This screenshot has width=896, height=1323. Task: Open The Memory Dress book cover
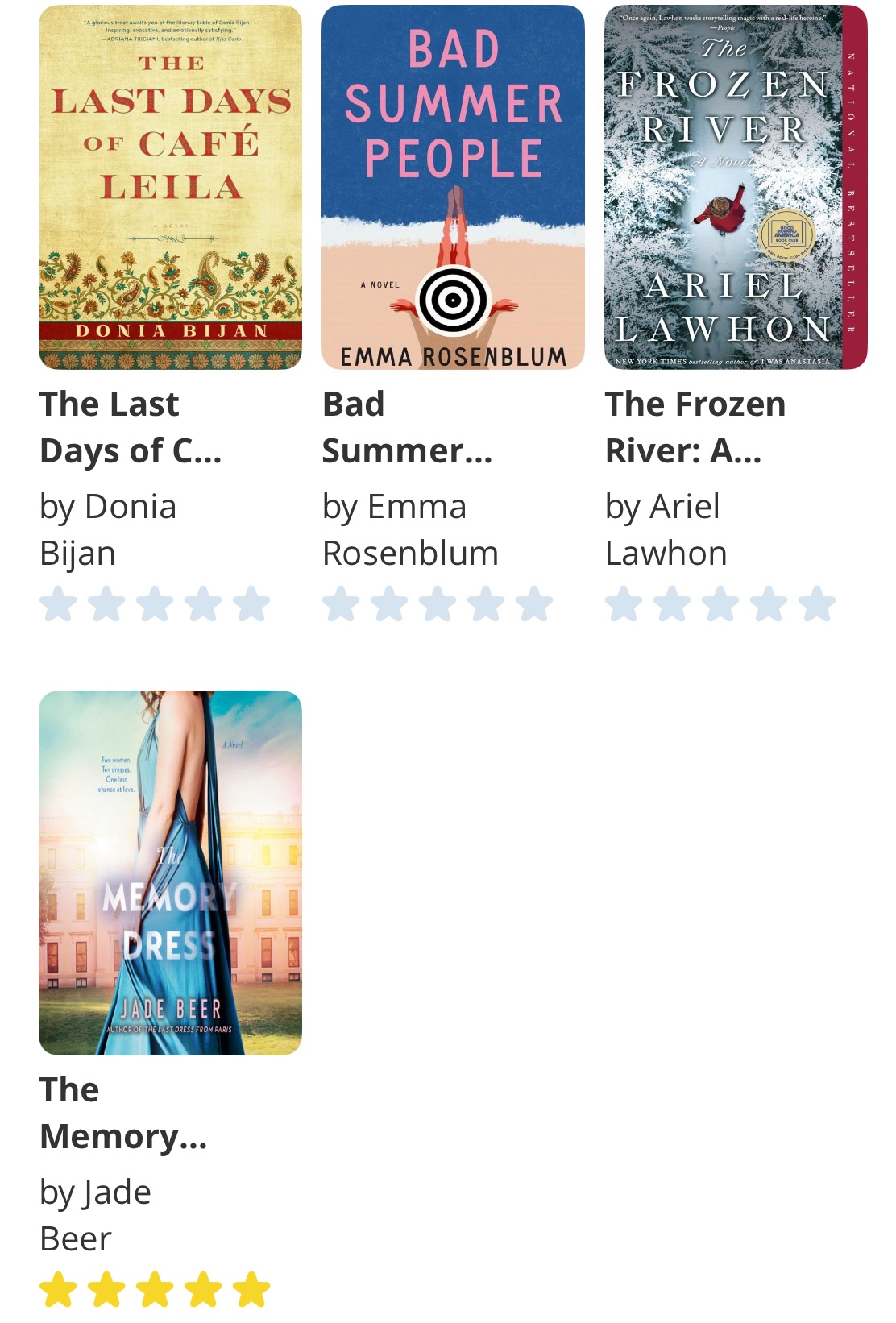(170, 873)
